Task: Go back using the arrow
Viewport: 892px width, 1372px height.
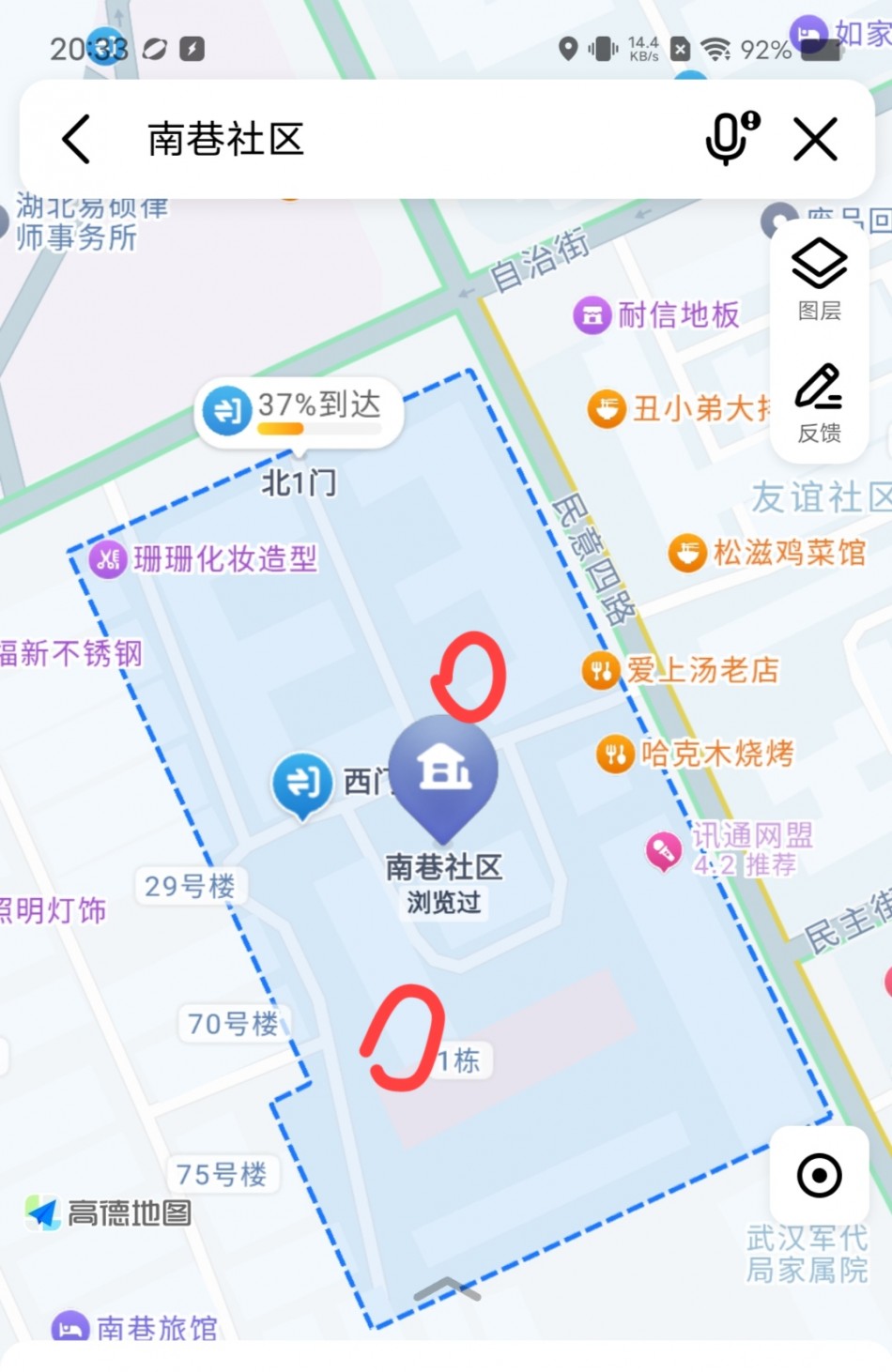Action: point(77,140)
